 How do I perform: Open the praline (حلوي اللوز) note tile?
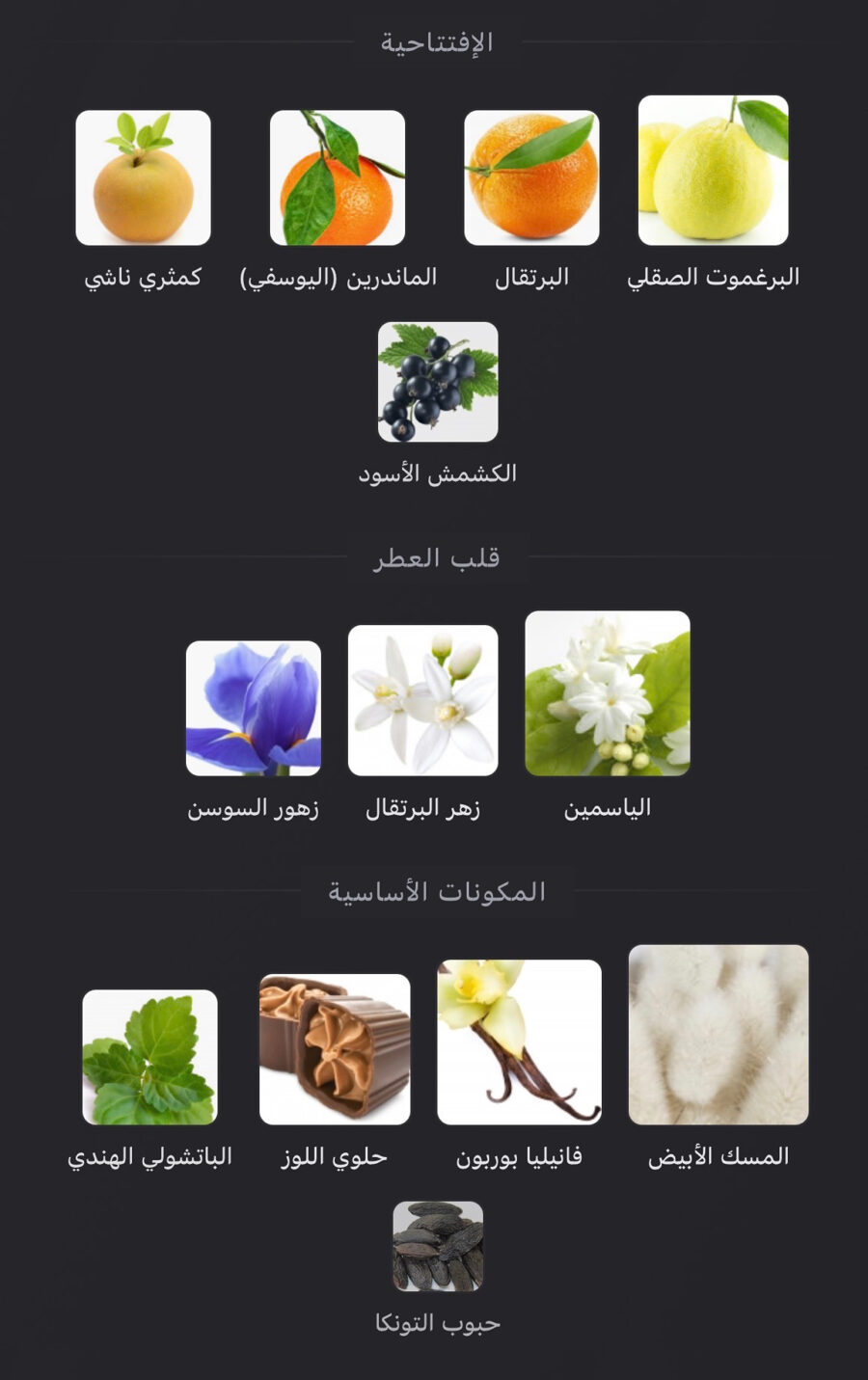click(335, 1049)
